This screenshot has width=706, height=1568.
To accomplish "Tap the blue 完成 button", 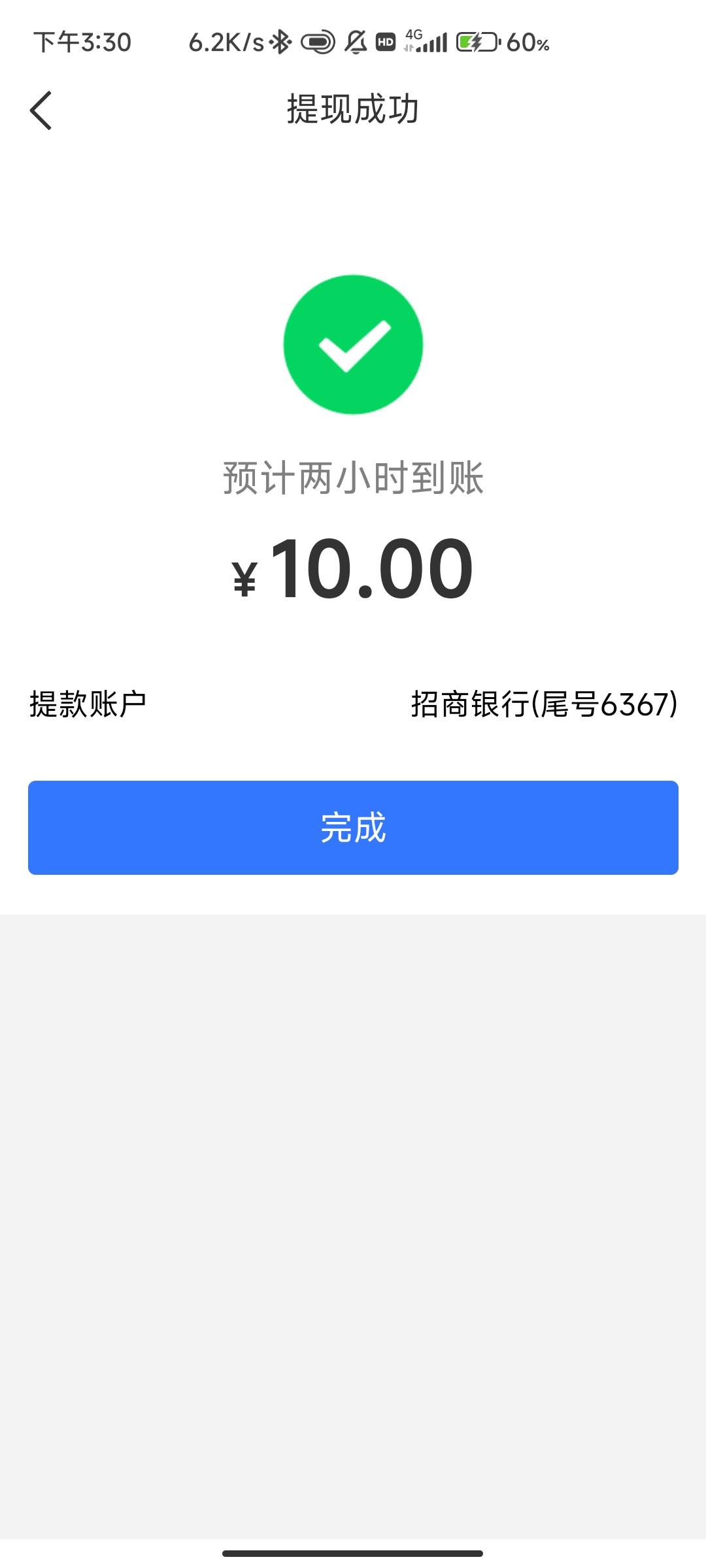I will click(x=353, y=827).
